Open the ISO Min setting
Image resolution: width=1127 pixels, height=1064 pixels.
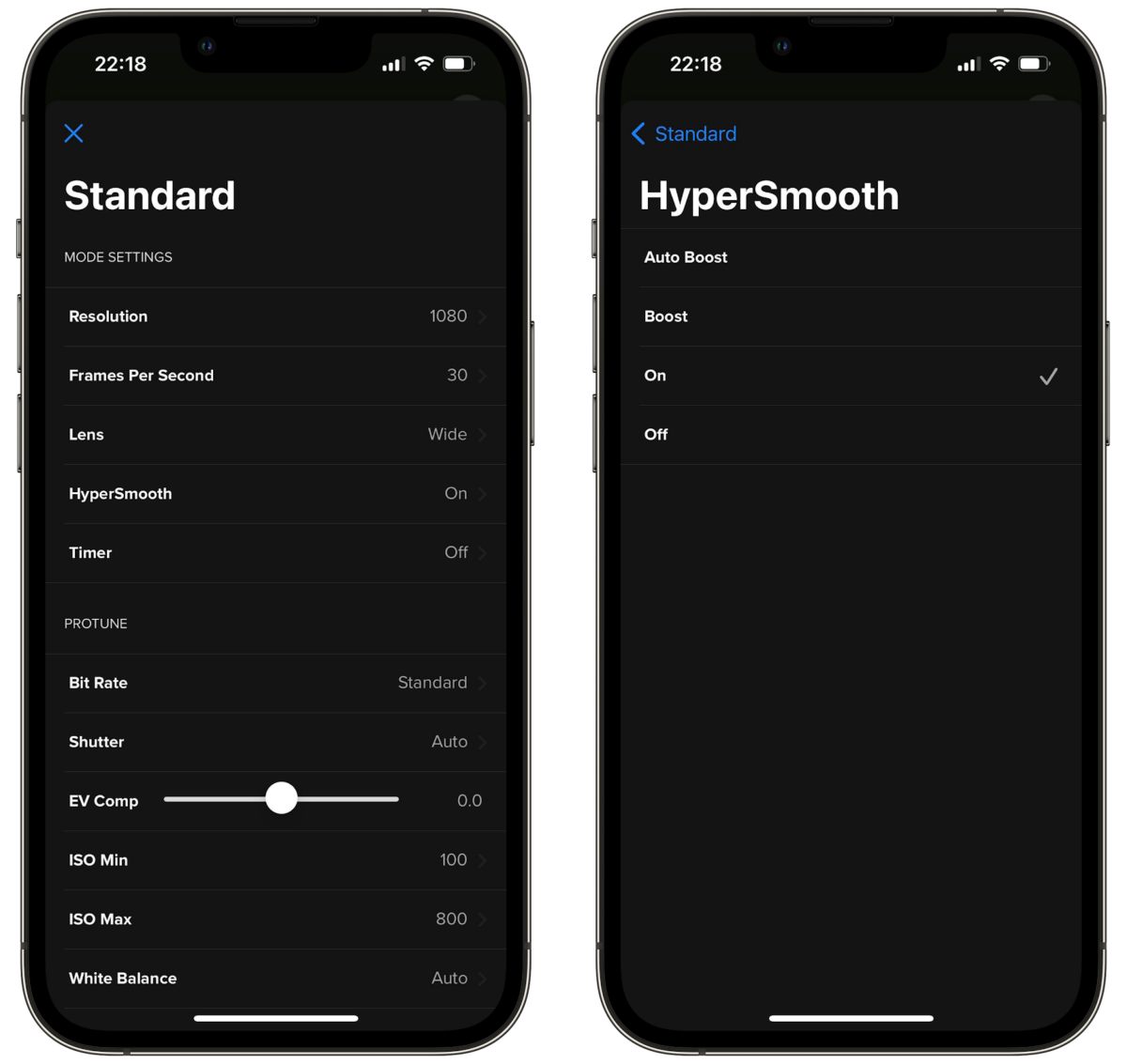[x=276, y=860]
